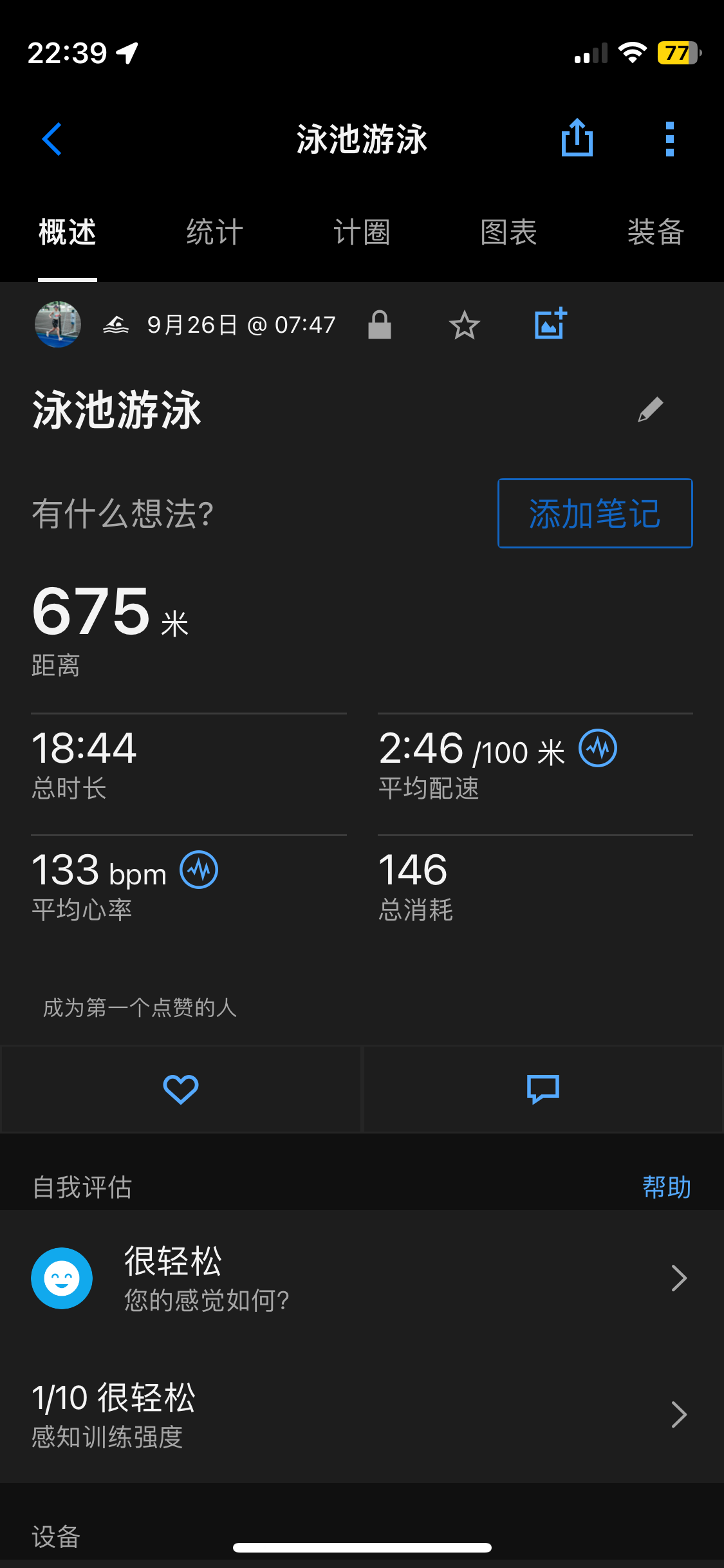Tap the profile avatar photo
This screenshot has width=724, height=1568.
(x=57, y=325)
